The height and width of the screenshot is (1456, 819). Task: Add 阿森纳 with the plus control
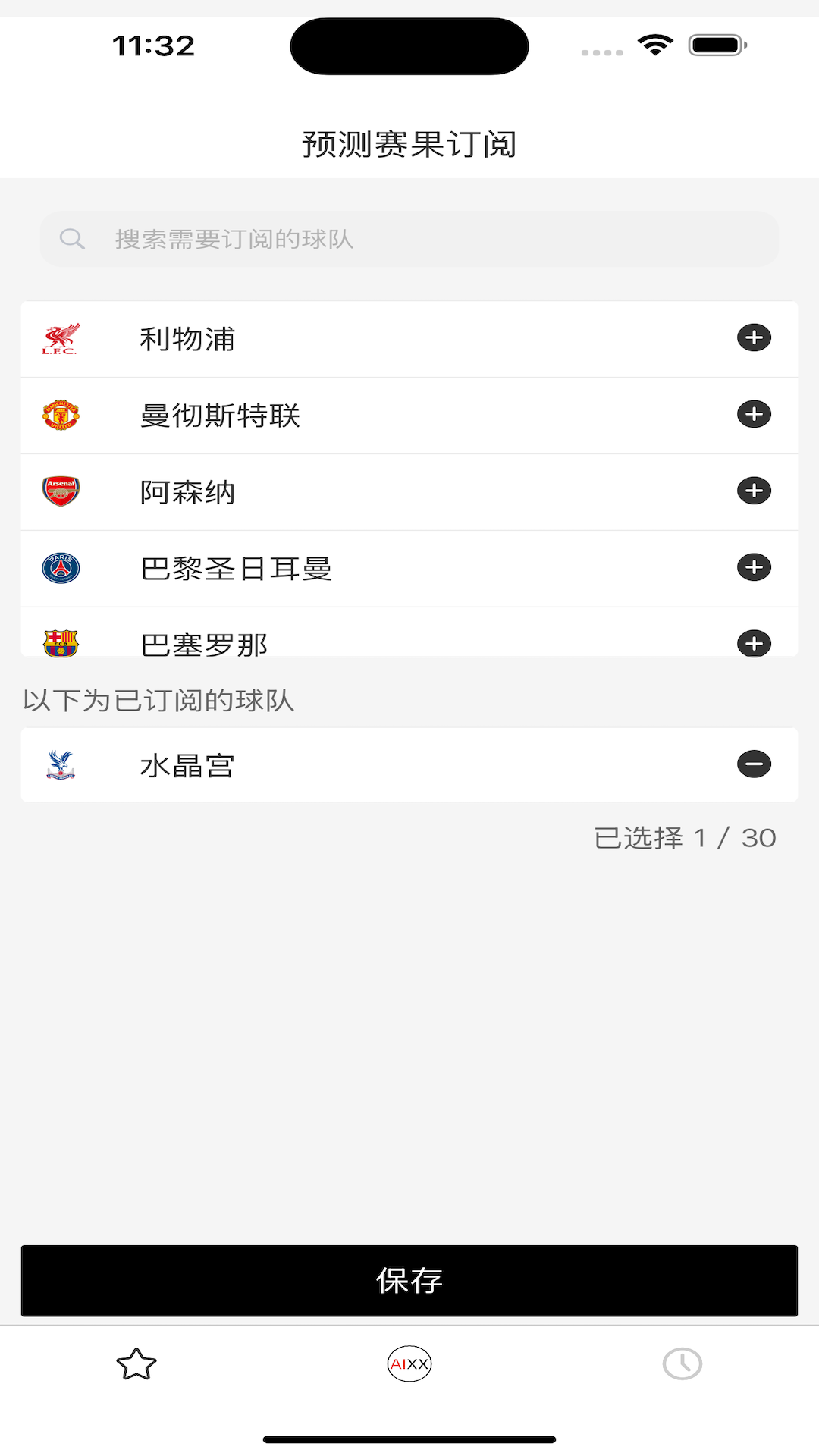coord(753,491)
